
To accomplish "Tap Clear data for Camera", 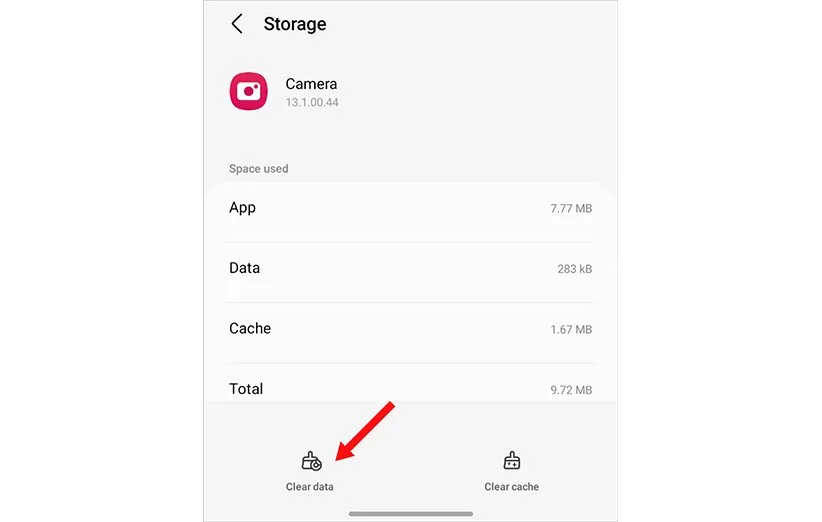I will (x=310, y=470).
